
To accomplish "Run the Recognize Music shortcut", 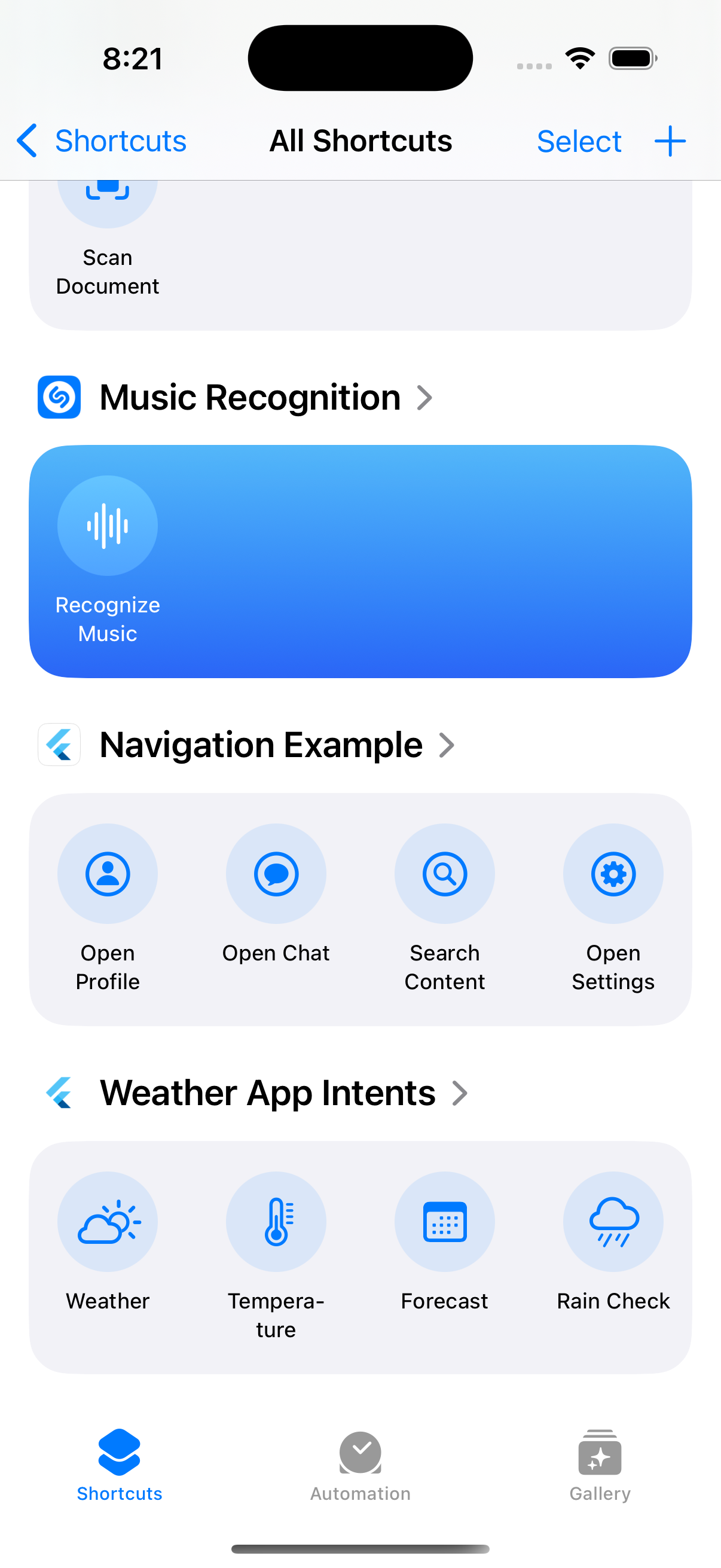I will [361, 560].
